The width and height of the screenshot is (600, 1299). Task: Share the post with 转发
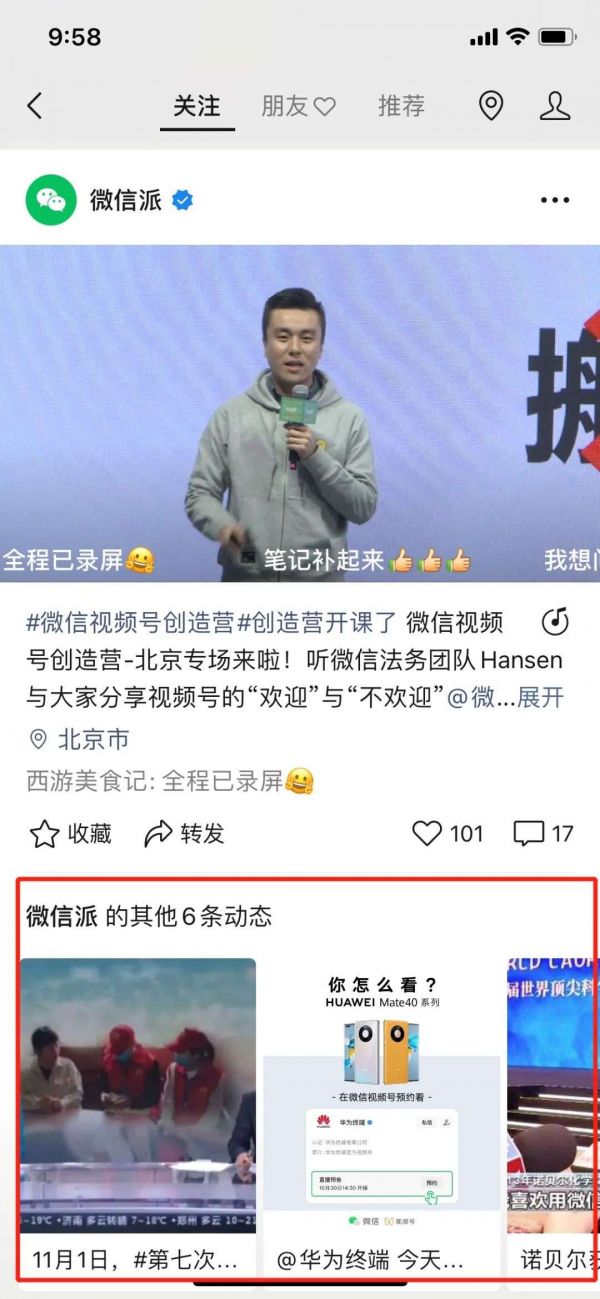click(x=185, y=833)
